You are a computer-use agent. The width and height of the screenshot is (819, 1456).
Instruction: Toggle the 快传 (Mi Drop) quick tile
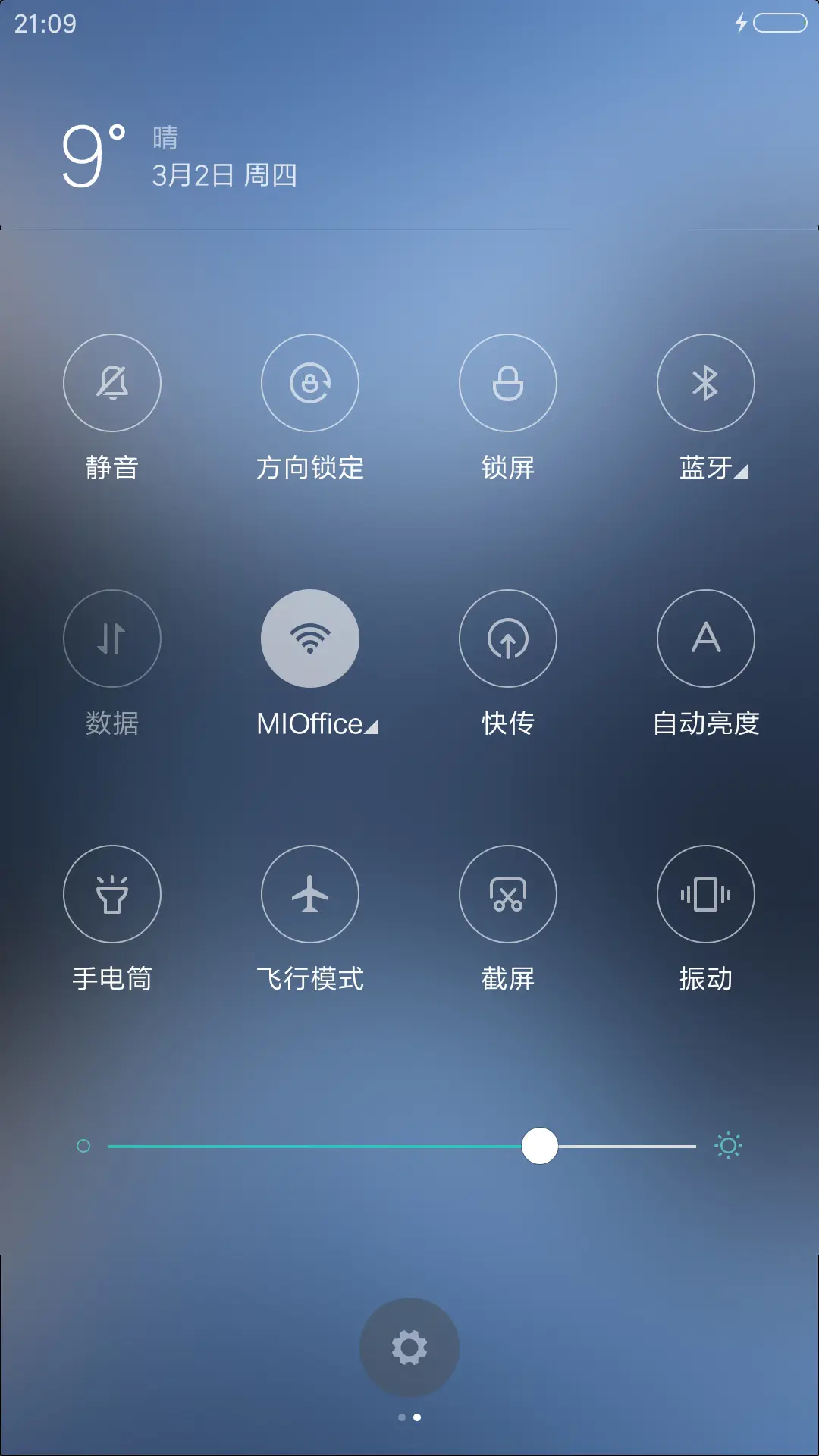[x=508, y=639]
